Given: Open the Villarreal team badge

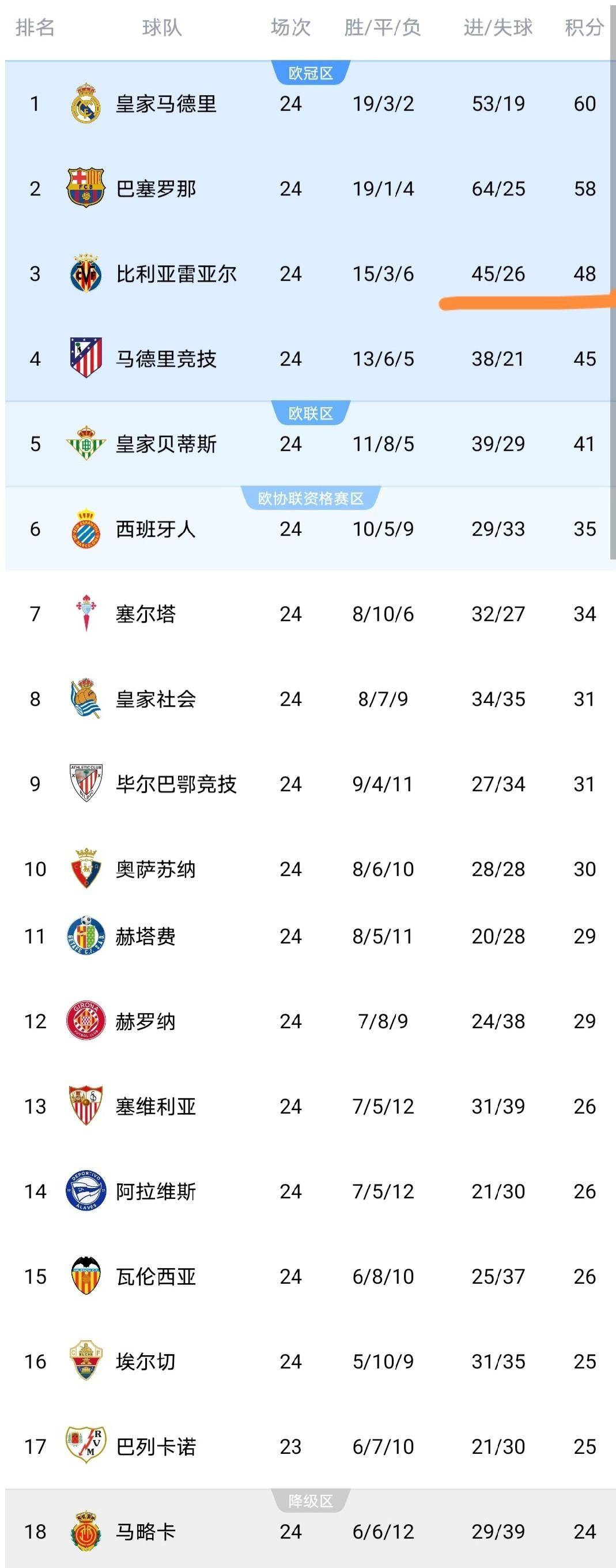Looking at the screenshot, I should coord(87,274).
